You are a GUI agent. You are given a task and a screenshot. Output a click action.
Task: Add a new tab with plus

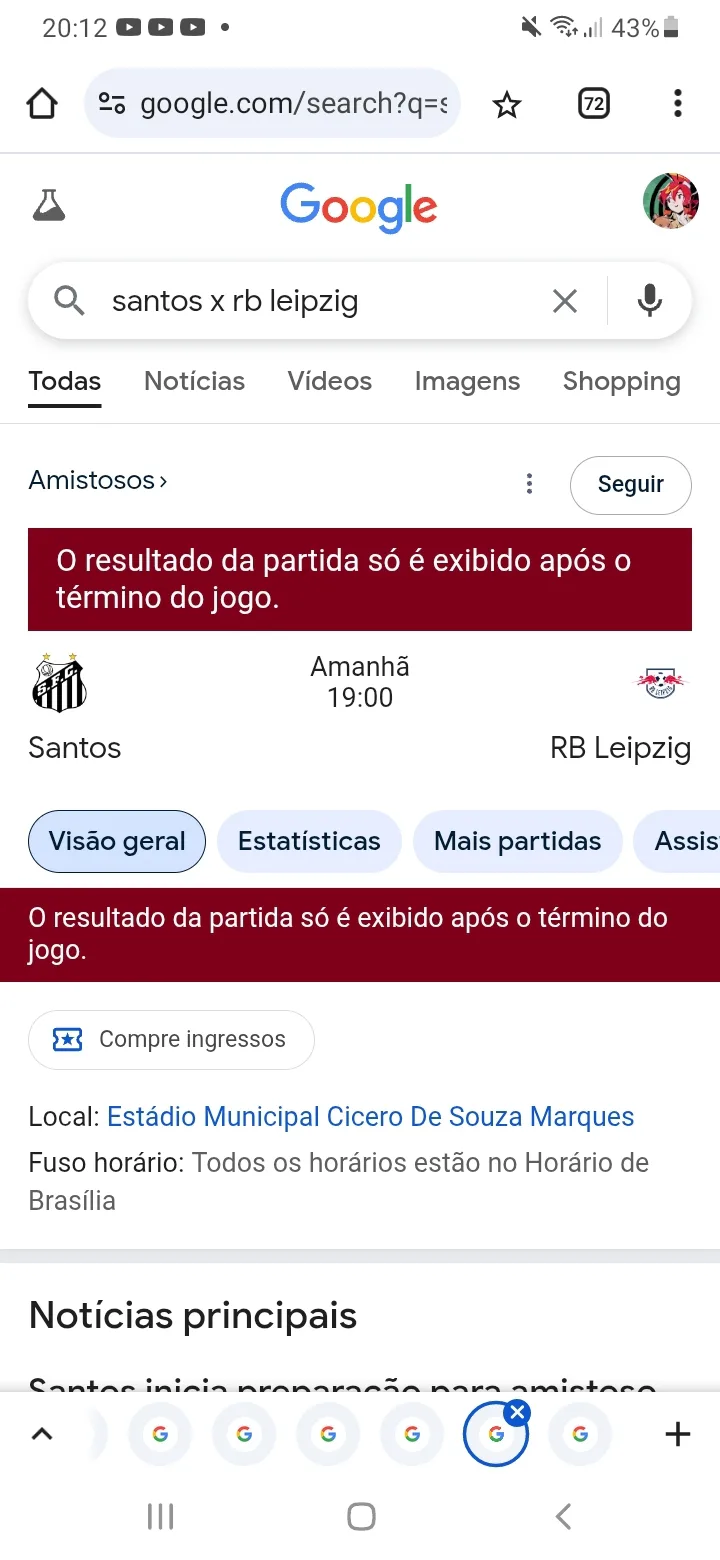click(678, 1434)
